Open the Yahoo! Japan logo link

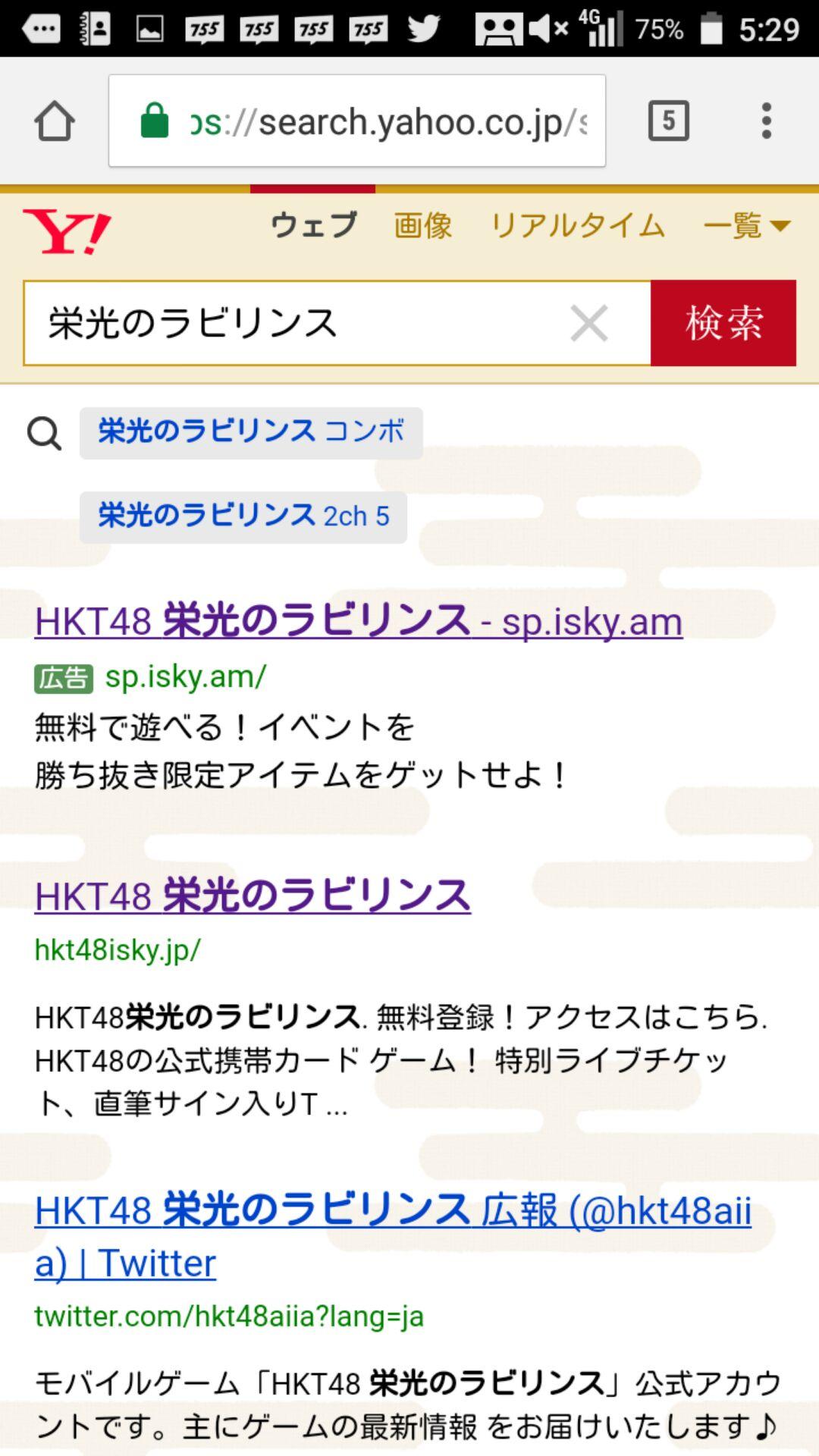pos(67,231)
